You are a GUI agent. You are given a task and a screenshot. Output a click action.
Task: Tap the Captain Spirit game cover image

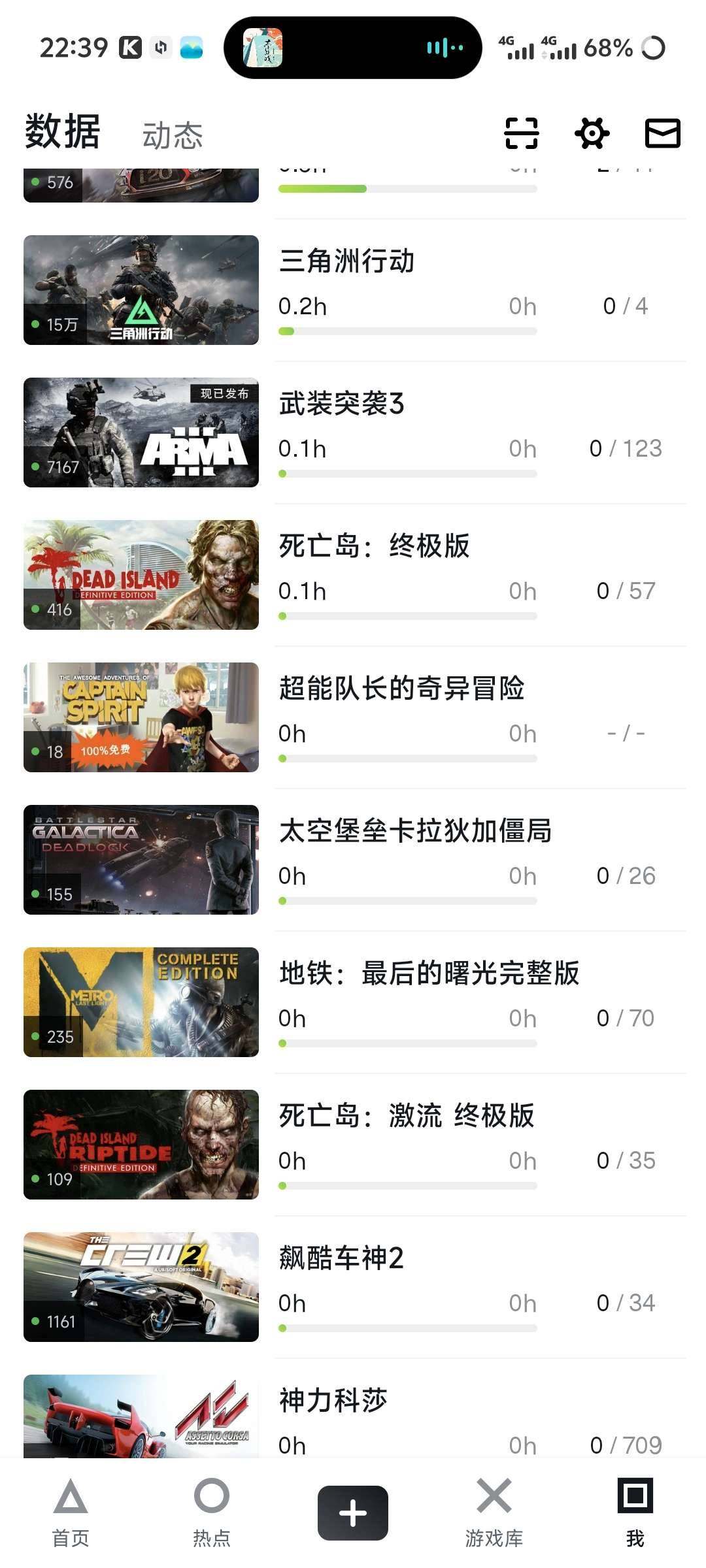pyautogui.click(x=141, y=717)
